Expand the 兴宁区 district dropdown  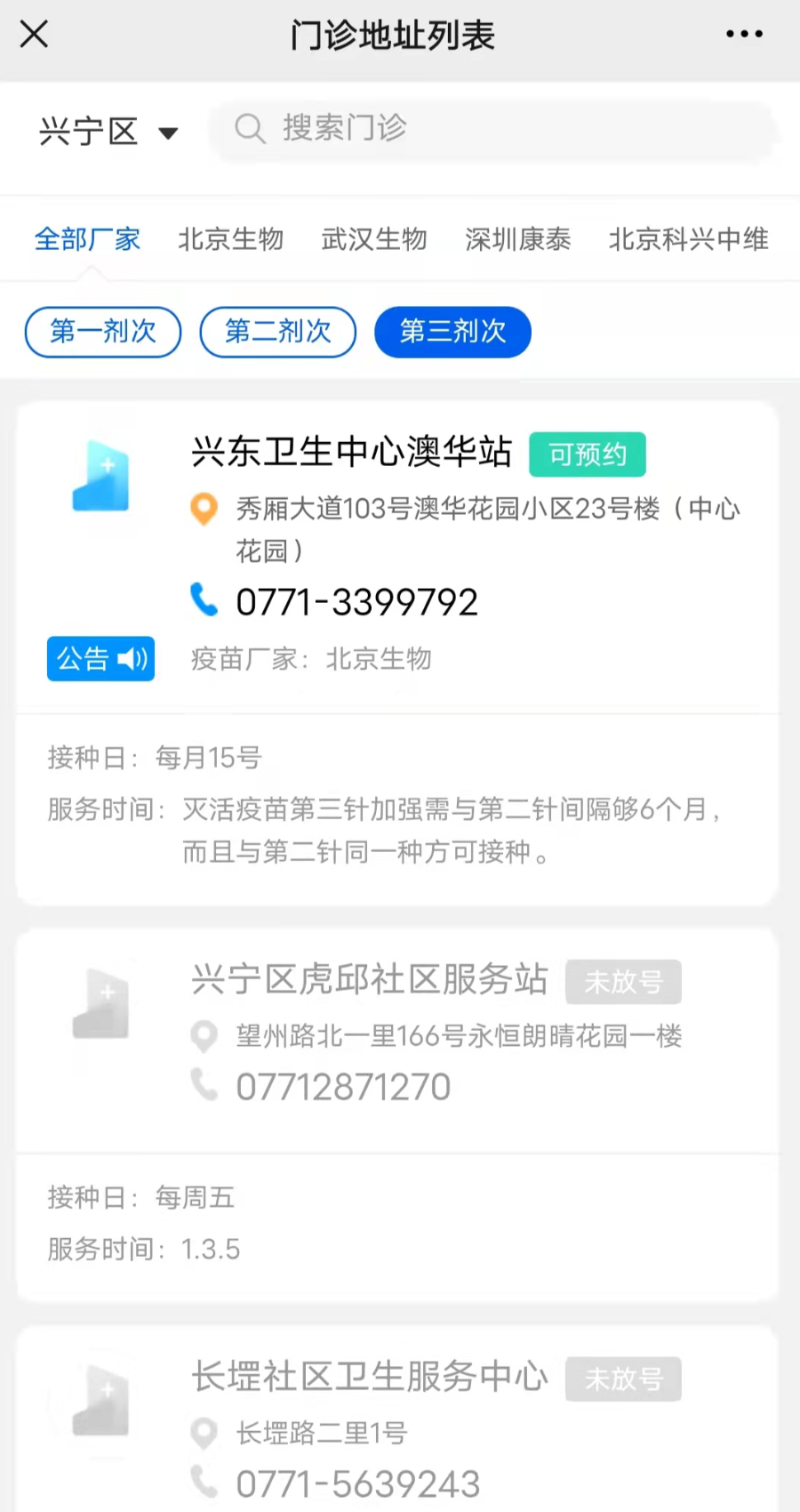click(108, 133)
